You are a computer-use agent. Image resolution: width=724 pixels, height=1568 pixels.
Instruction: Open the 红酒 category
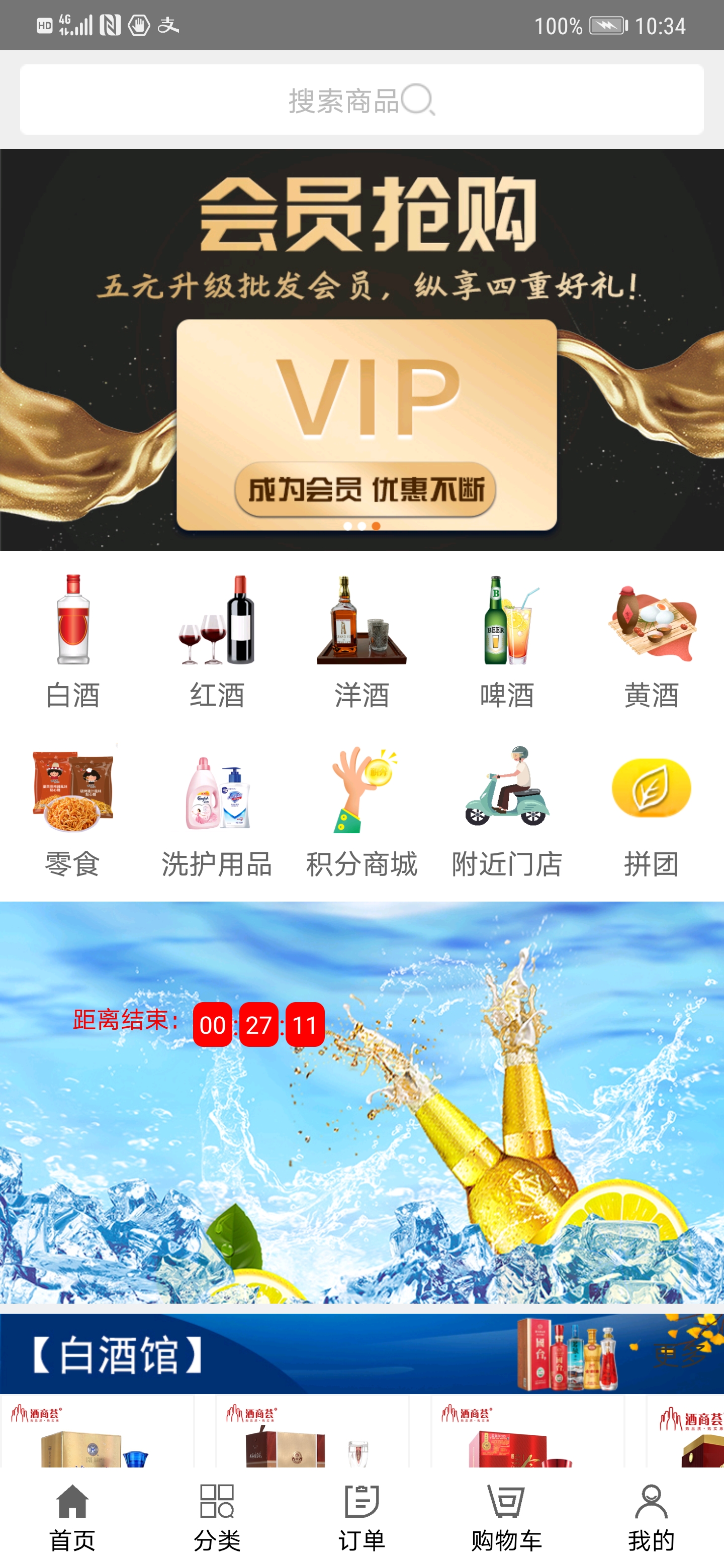(x=217, y=641)
